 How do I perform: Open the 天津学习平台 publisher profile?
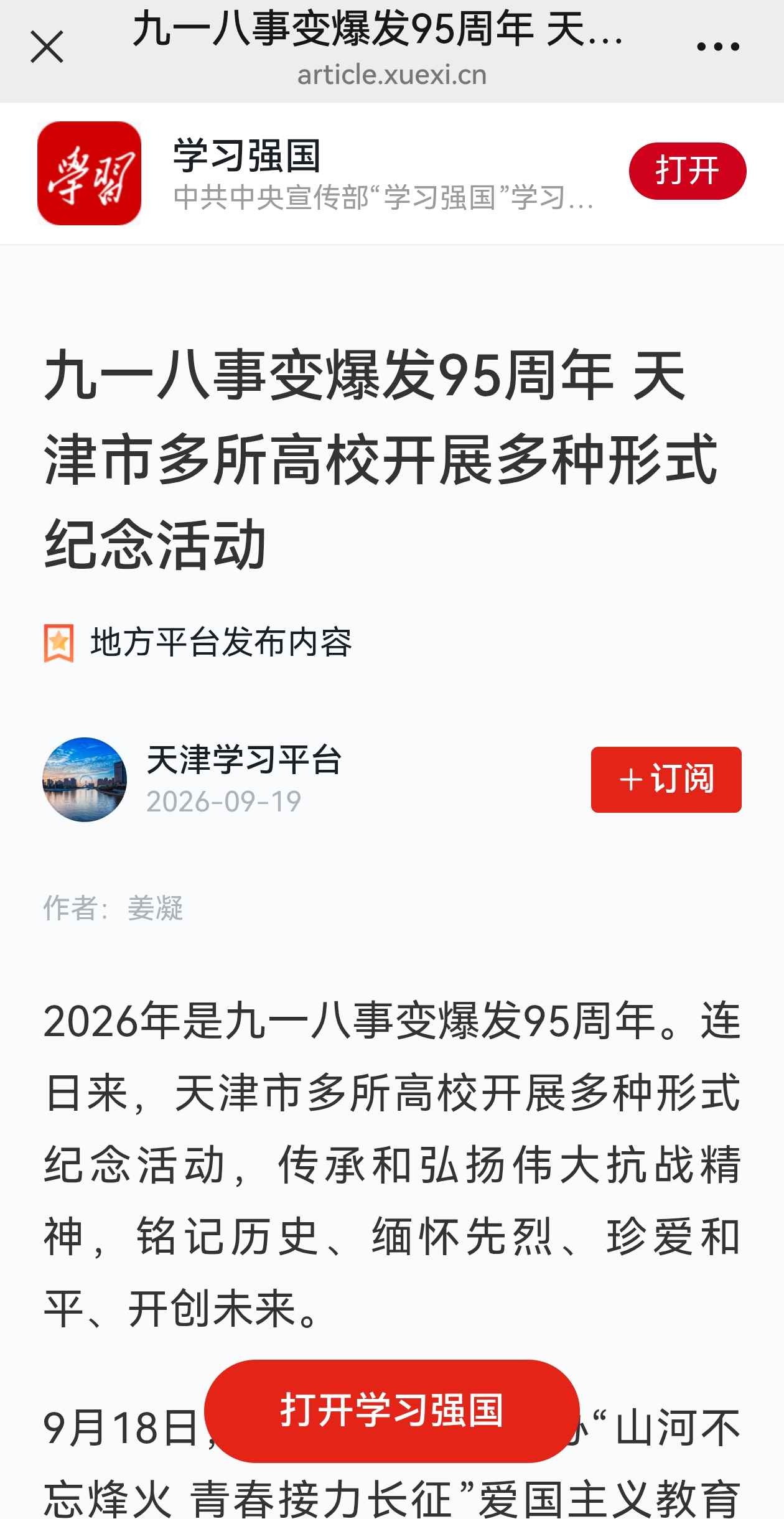pos(243,760)
